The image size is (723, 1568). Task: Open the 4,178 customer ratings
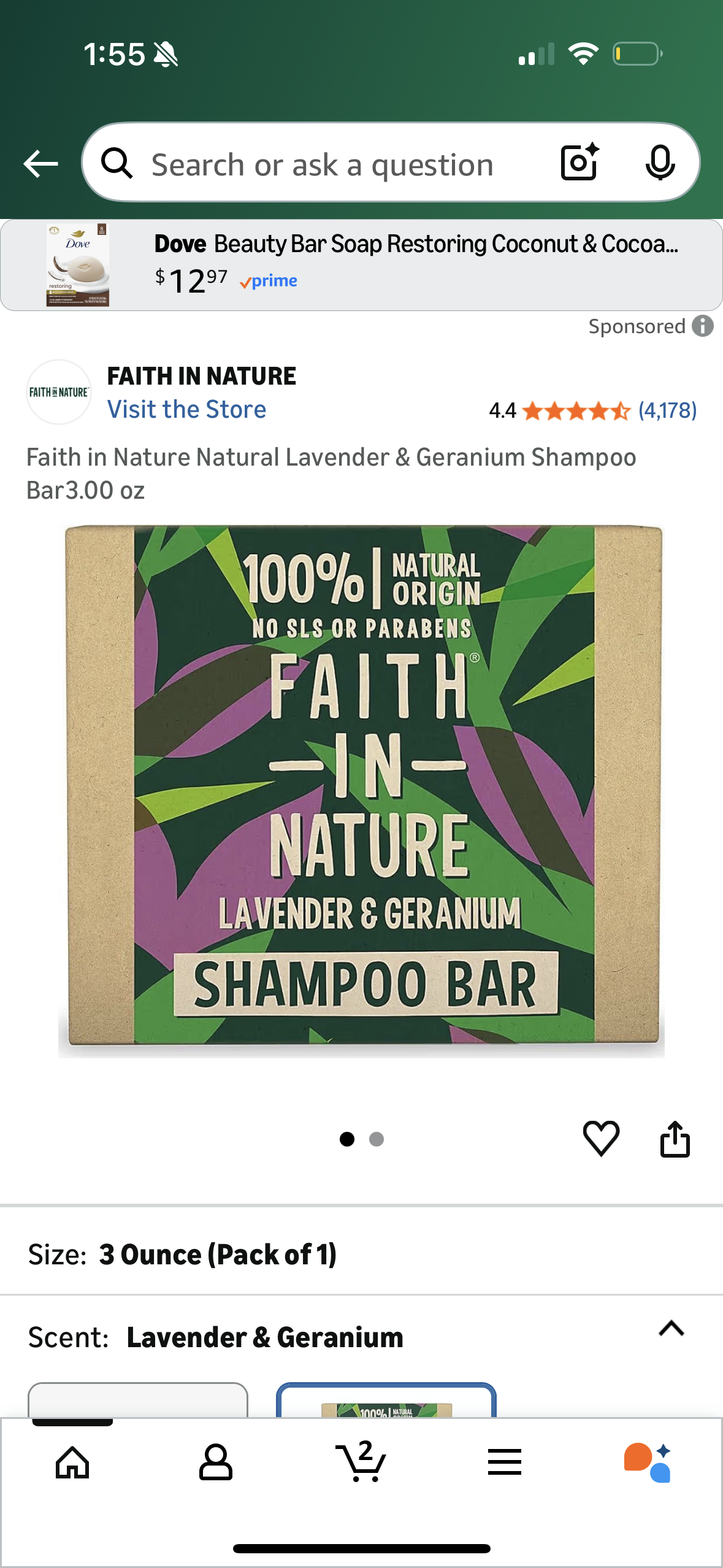[667, 410]
